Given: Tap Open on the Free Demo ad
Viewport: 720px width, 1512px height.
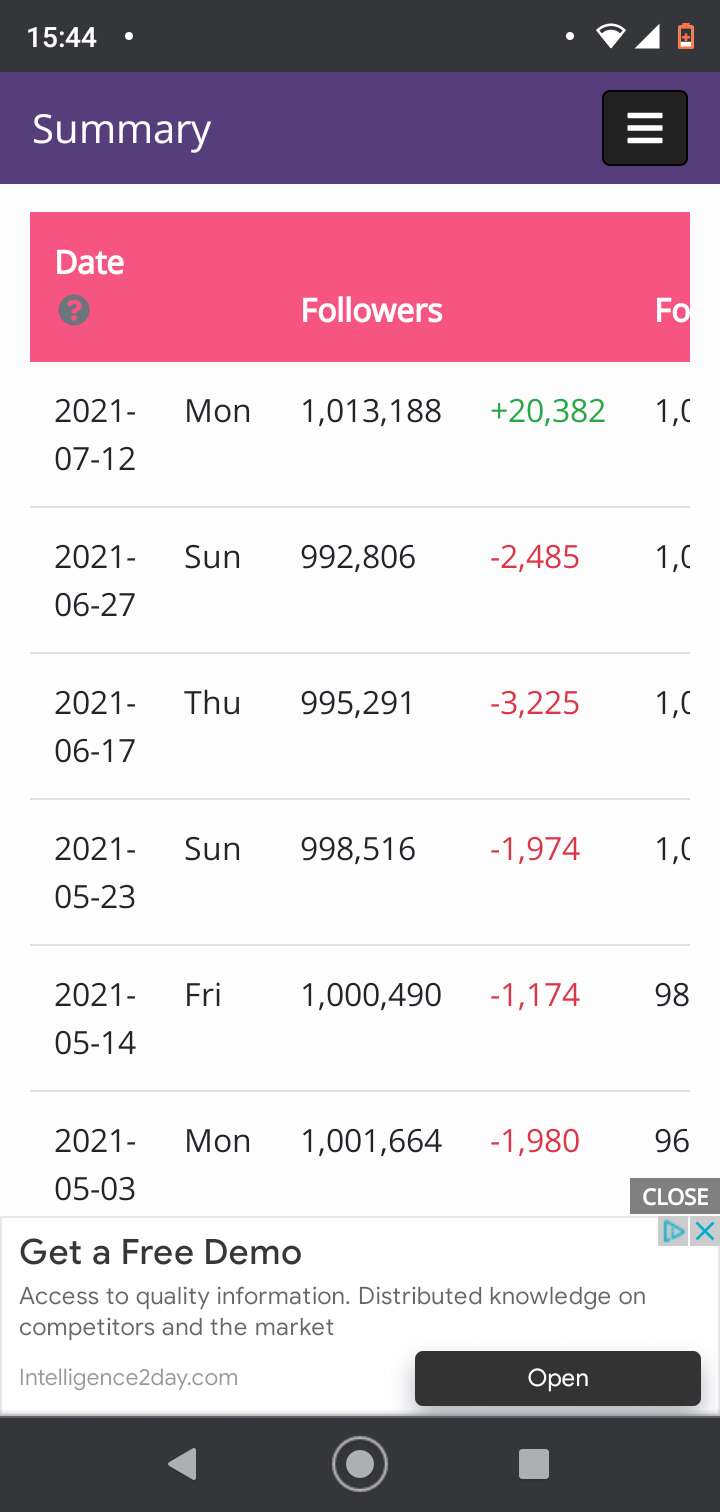Looking at the screenshot, I should pos(558,1378).
